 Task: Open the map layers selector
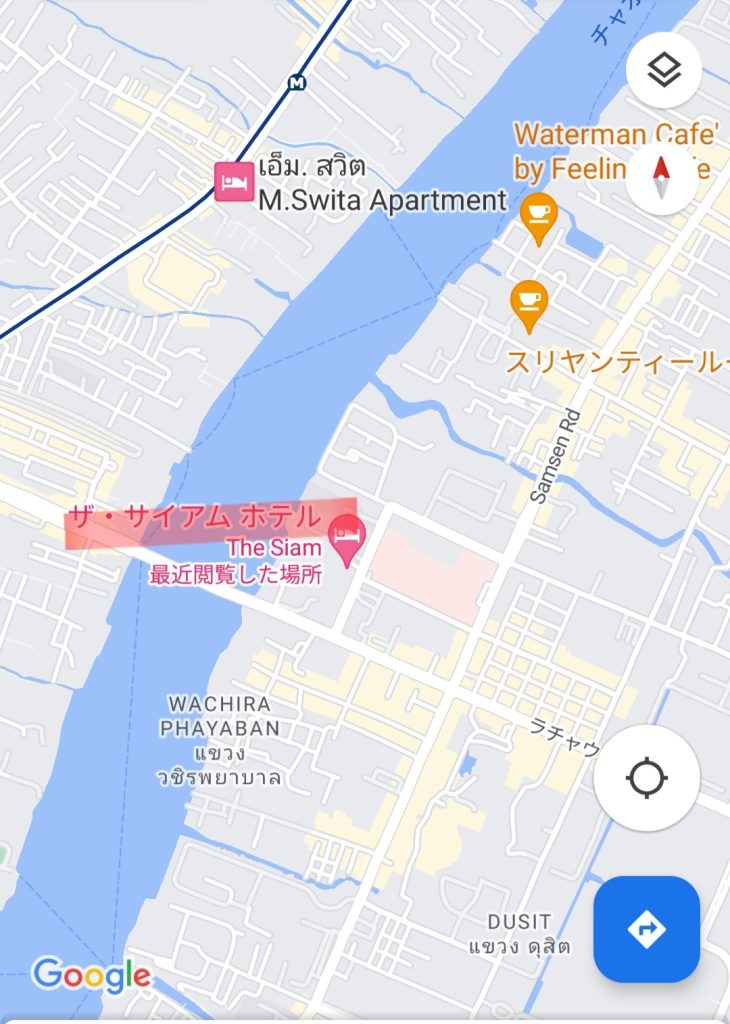(664, 70)
